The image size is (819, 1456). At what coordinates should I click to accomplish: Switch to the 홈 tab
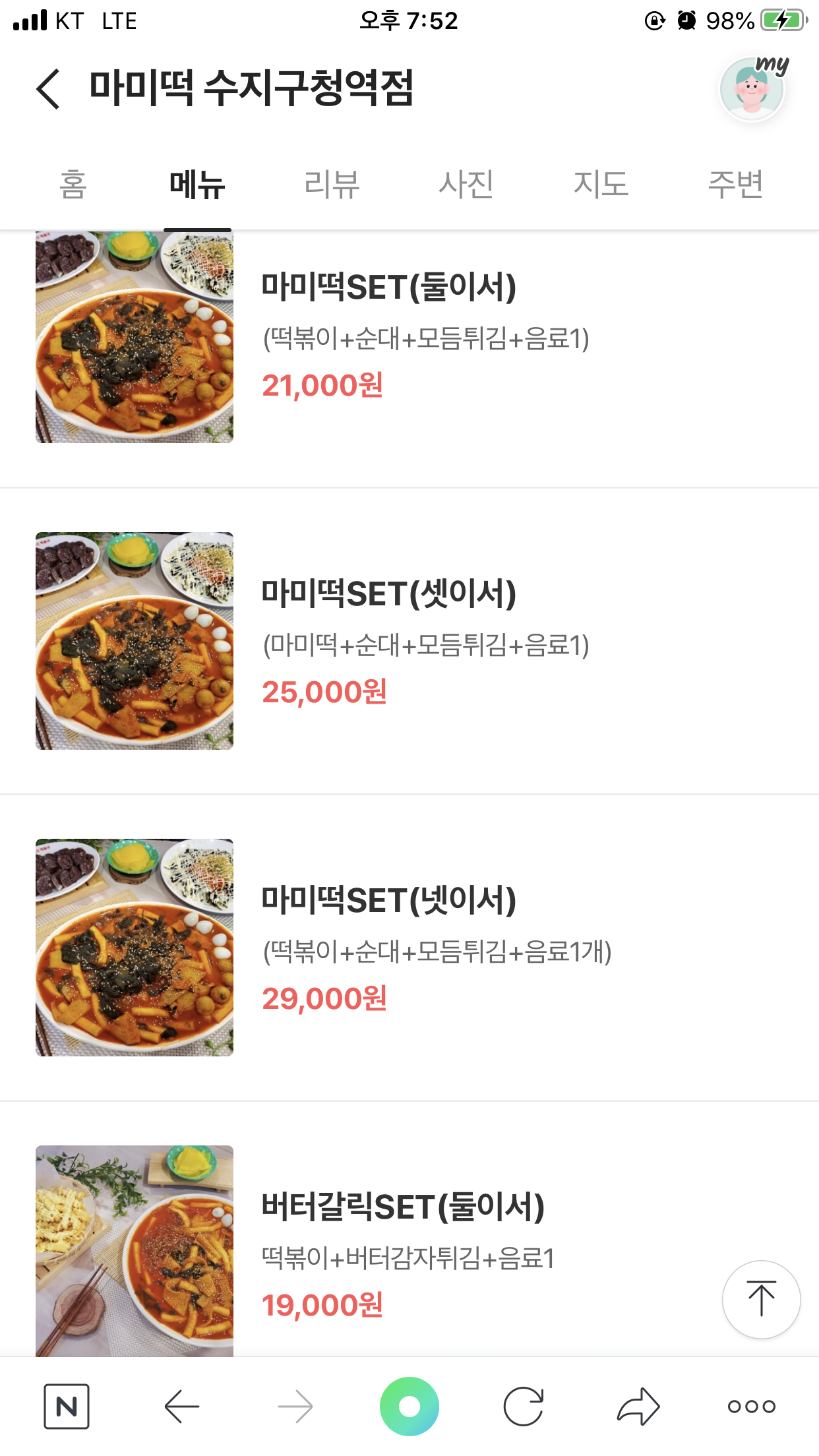click(73, 184)
